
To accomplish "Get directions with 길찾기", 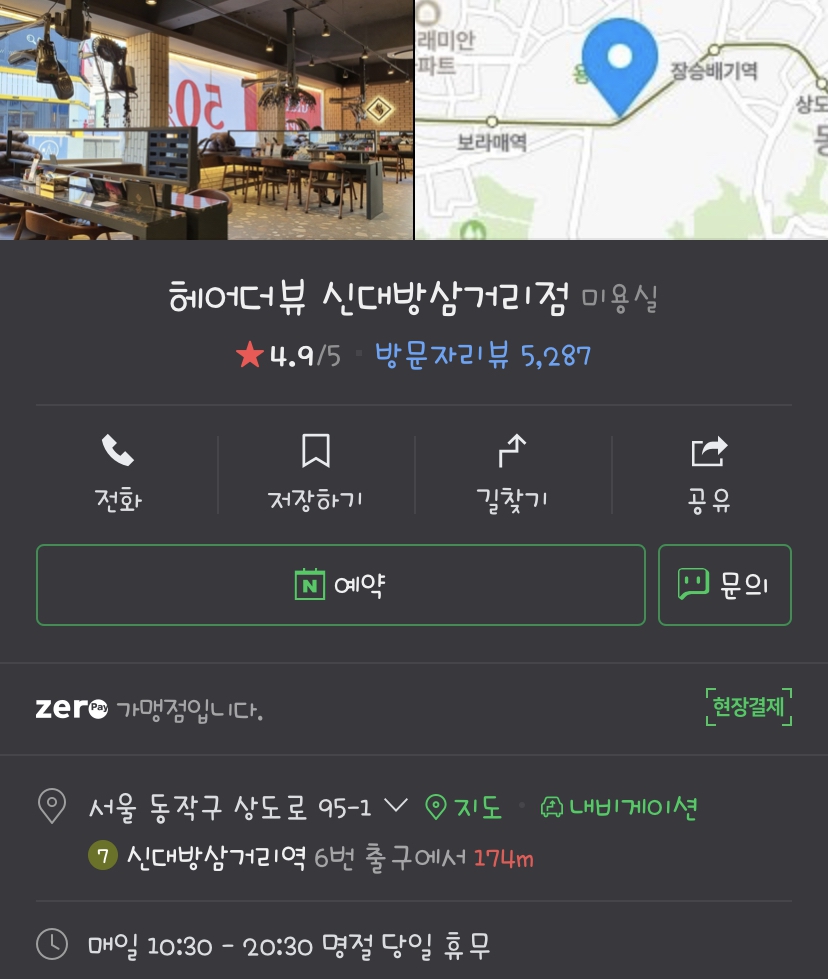I will coord(512,473).
